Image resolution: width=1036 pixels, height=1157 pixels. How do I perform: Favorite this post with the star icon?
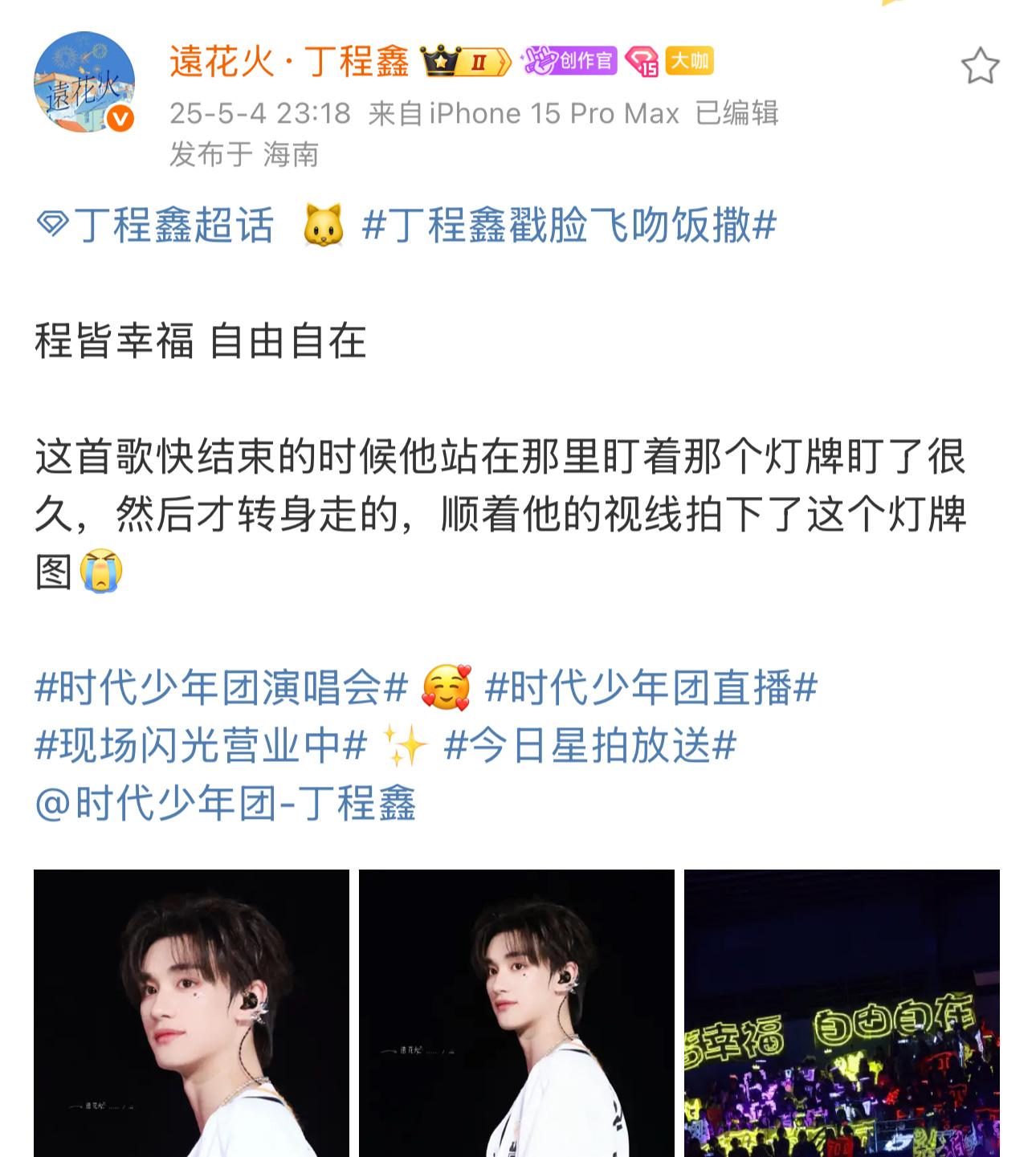tap(980, 66)
